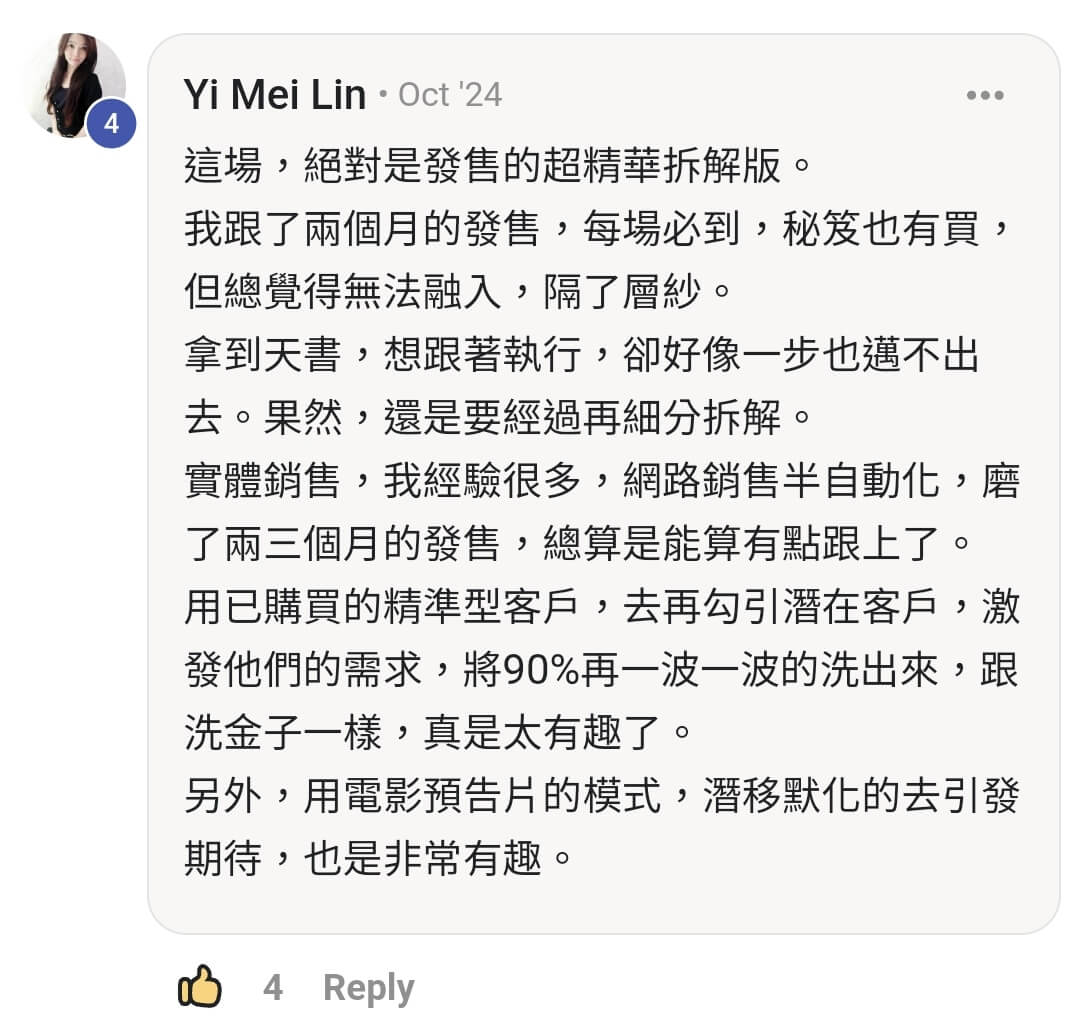Open the Yi Mei Lin name link
Screen dimensions: 1080x1034
point(275,95)
